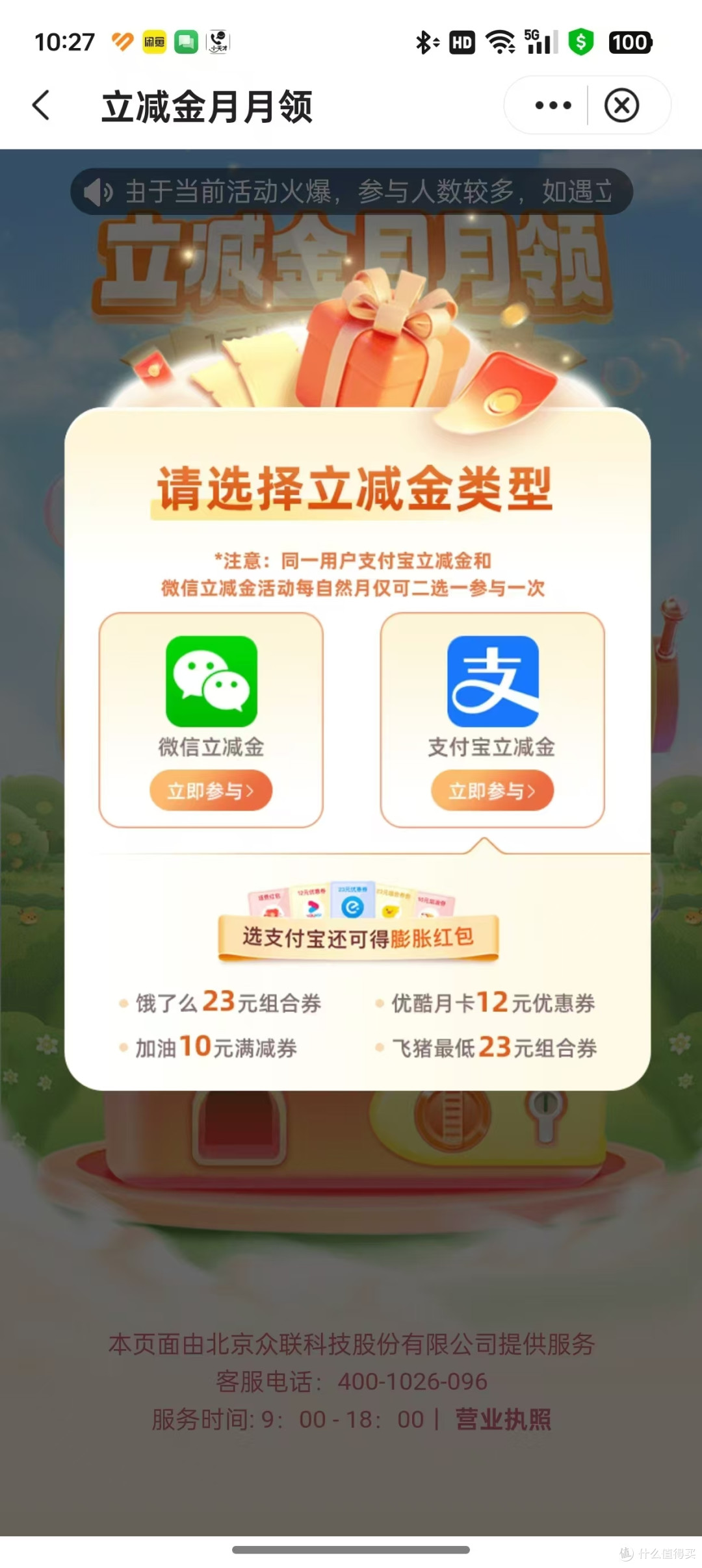Tap the green shield icon in status bar

(582, 42)
